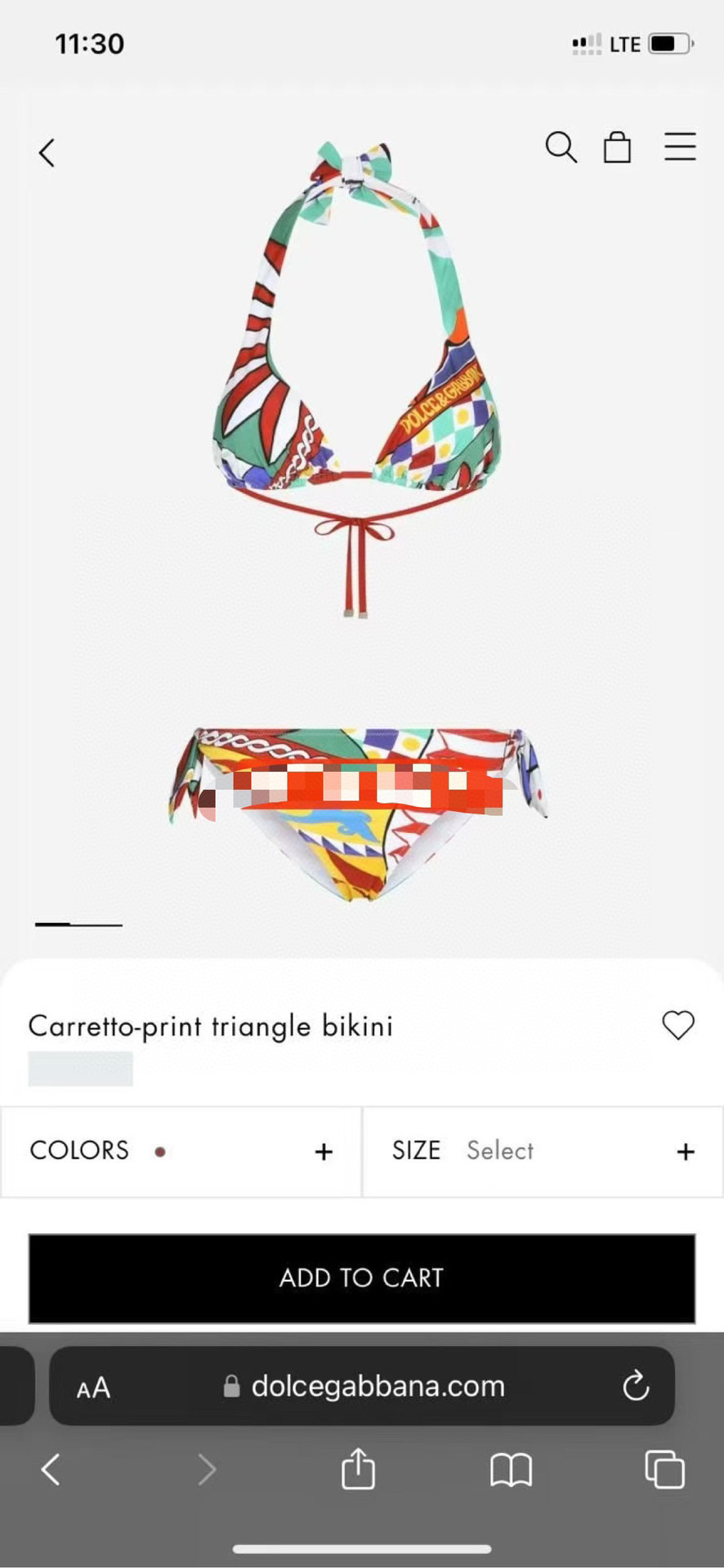Tap the Carretto-print triangle bikini title
Image resolution: width=724 pixels, height=1568 pixels.
210,1027
